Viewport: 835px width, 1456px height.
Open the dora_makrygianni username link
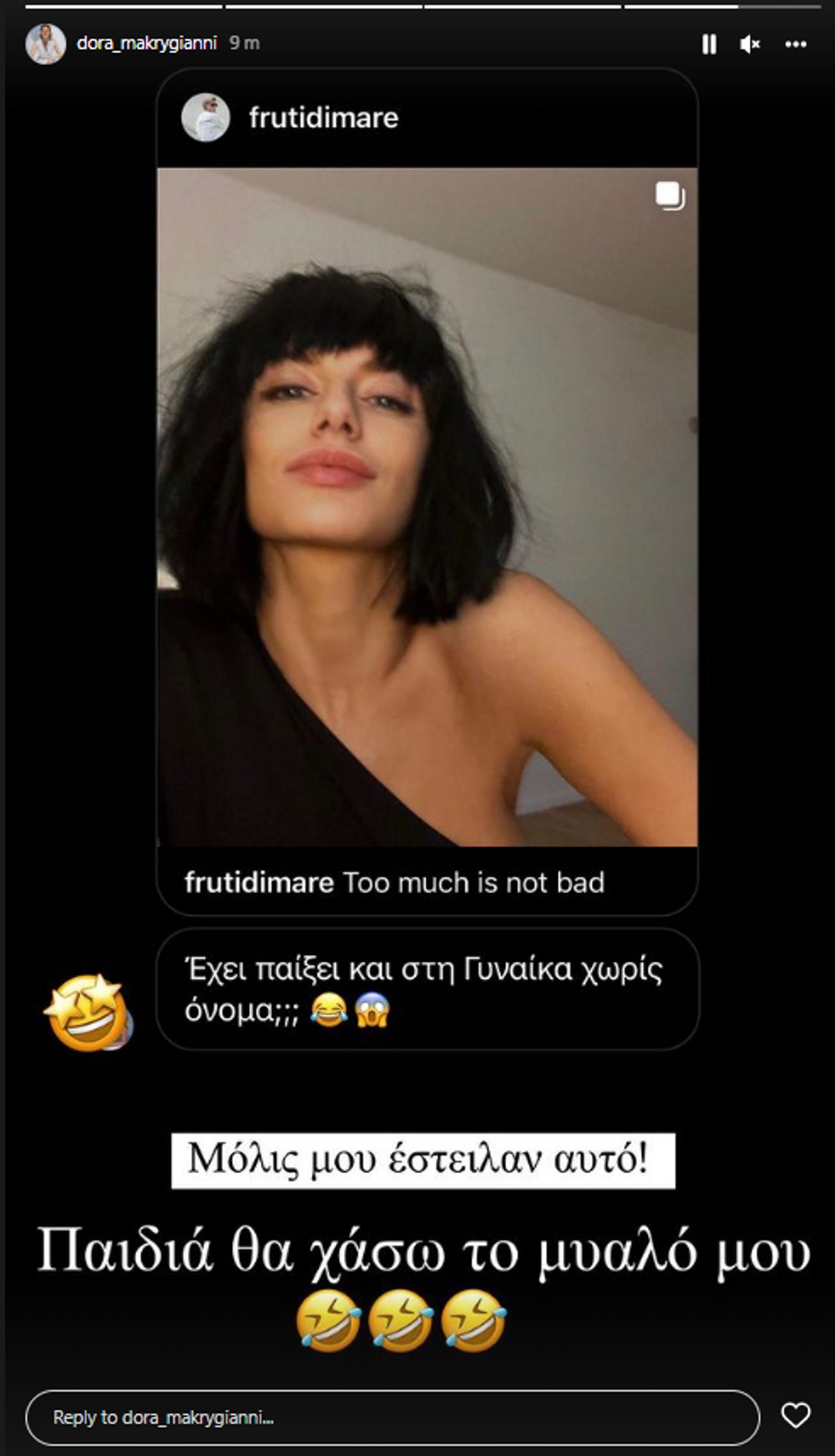[x=147, y=43]
